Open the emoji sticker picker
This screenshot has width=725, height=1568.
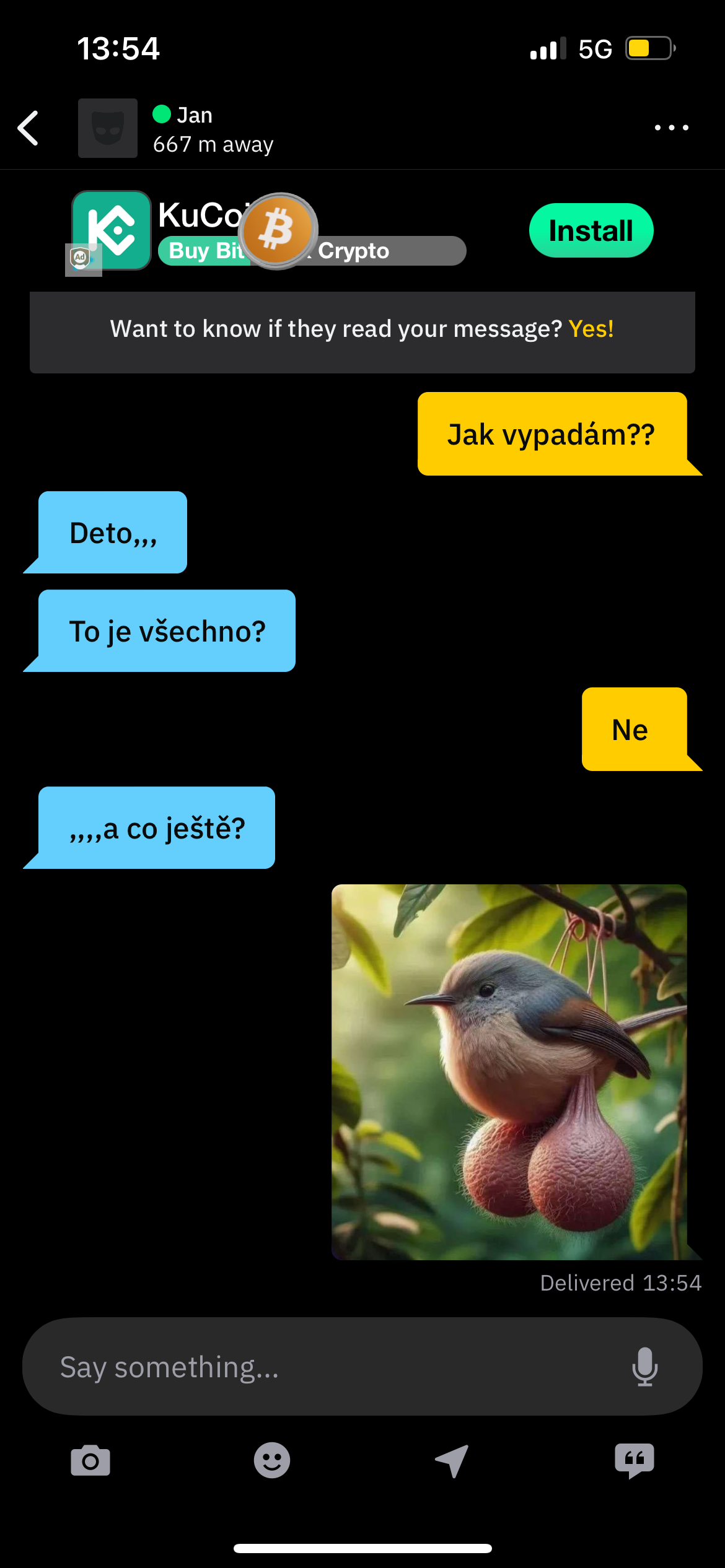[x=272, y=1461]
